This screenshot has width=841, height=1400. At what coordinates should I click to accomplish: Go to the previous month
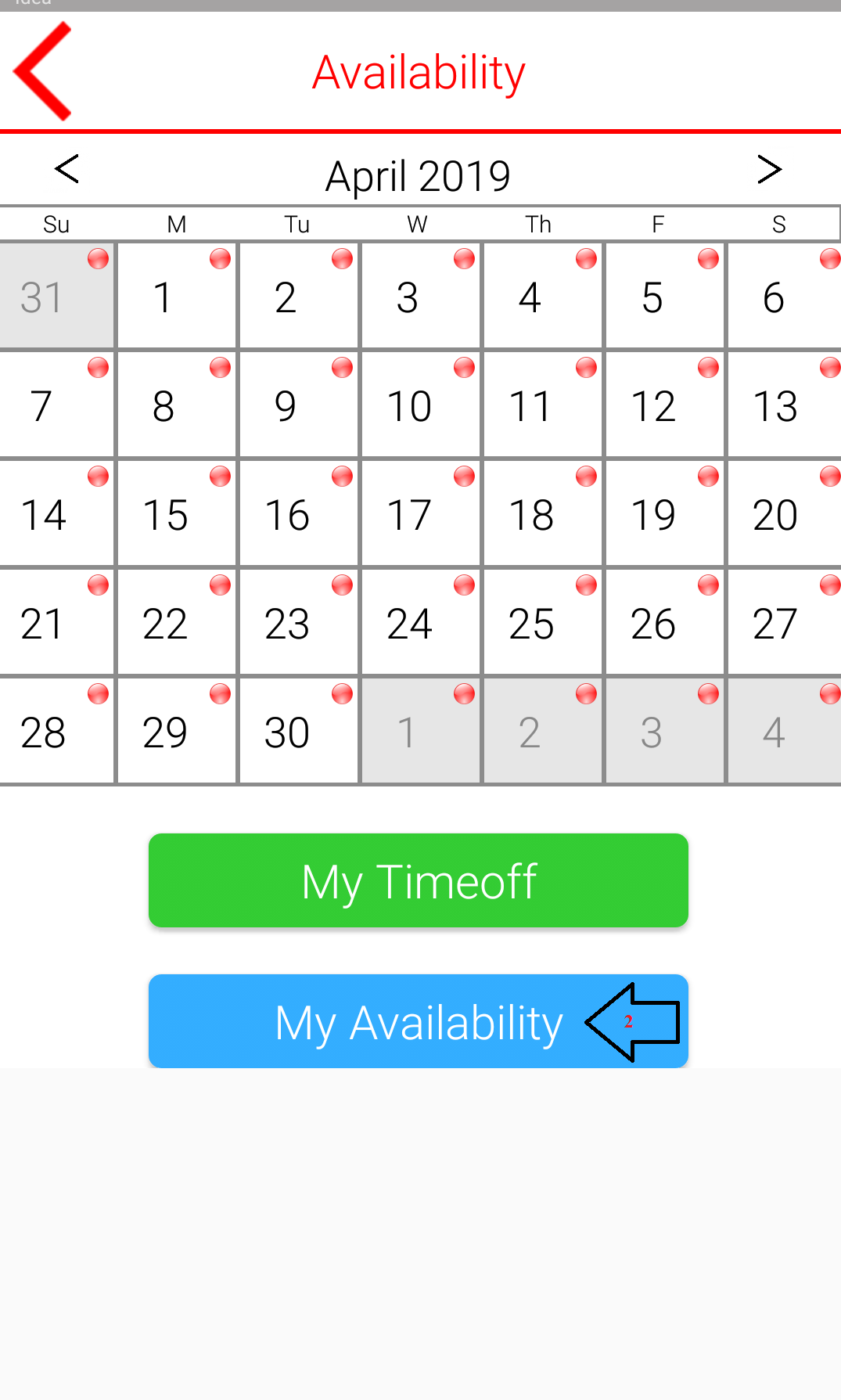[67, 169]
